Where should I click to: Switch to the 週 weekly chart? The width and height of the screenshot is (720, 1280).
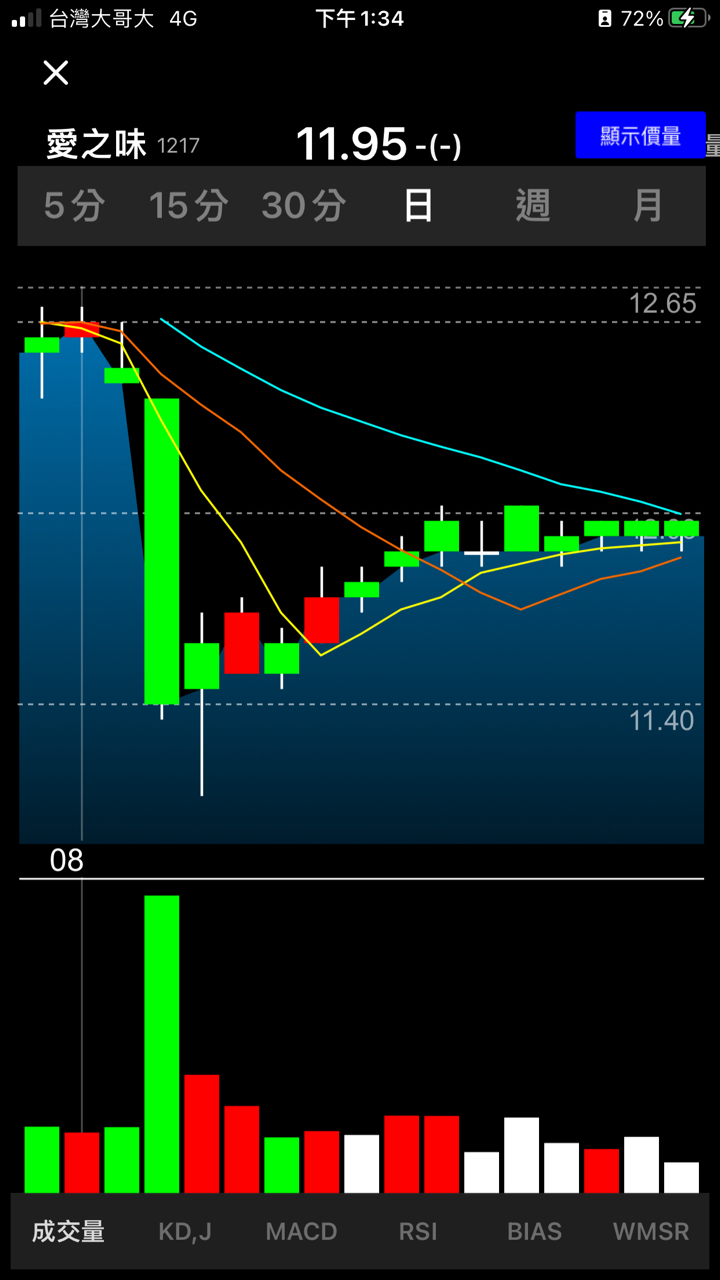click(533, 206)
